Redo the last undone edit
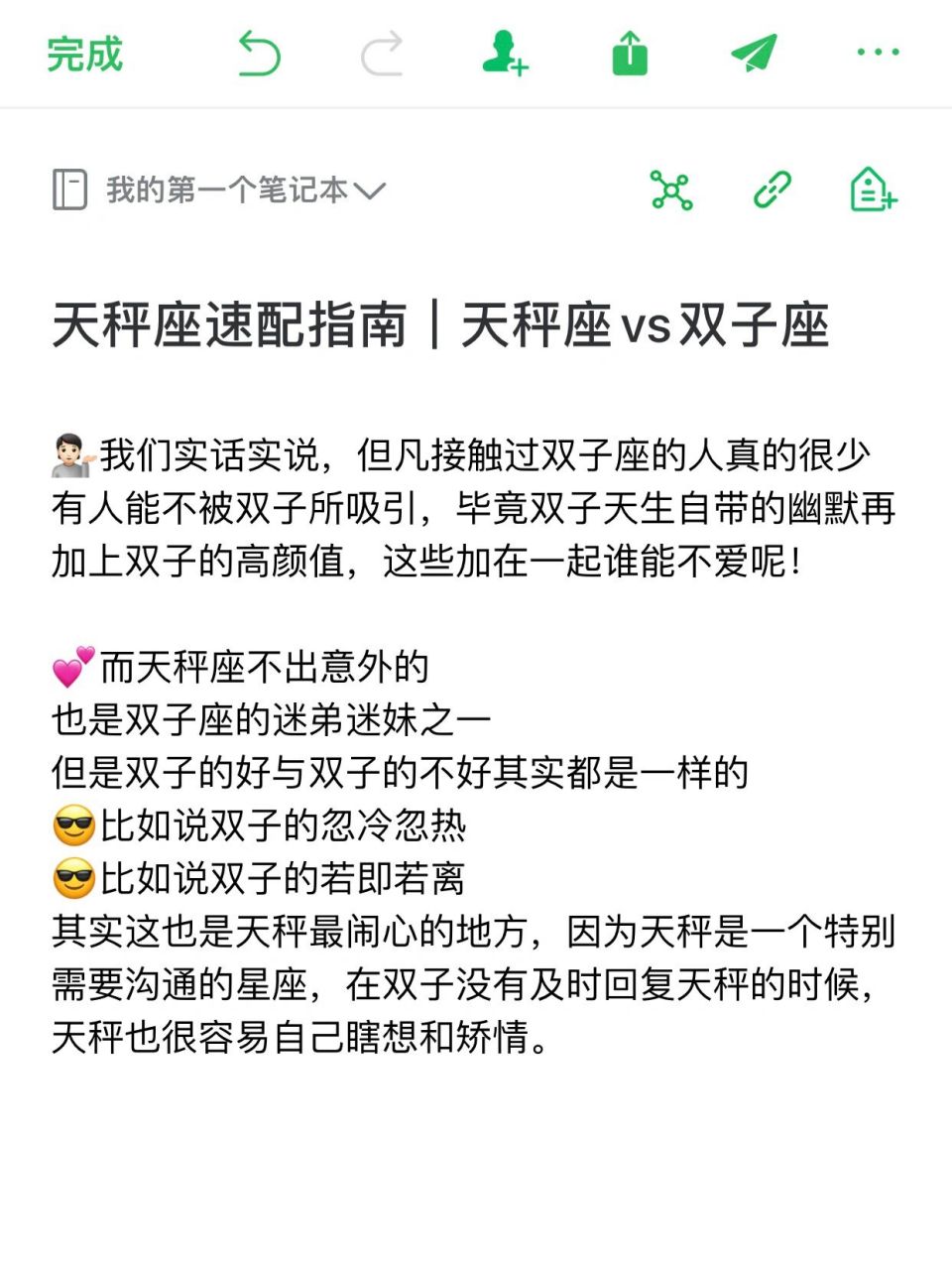The width and height of the screenshot is (952, 1270). 383,55
